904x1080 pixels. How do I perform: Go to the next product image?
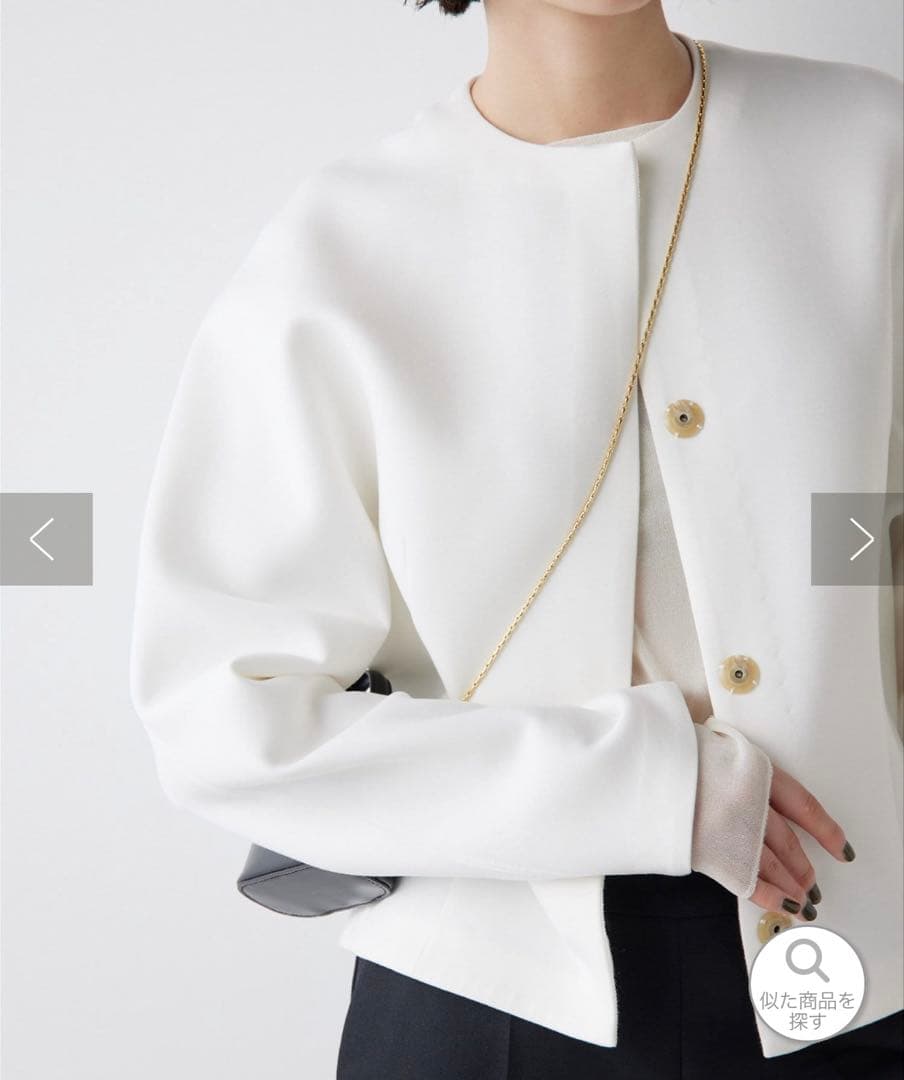858,539
